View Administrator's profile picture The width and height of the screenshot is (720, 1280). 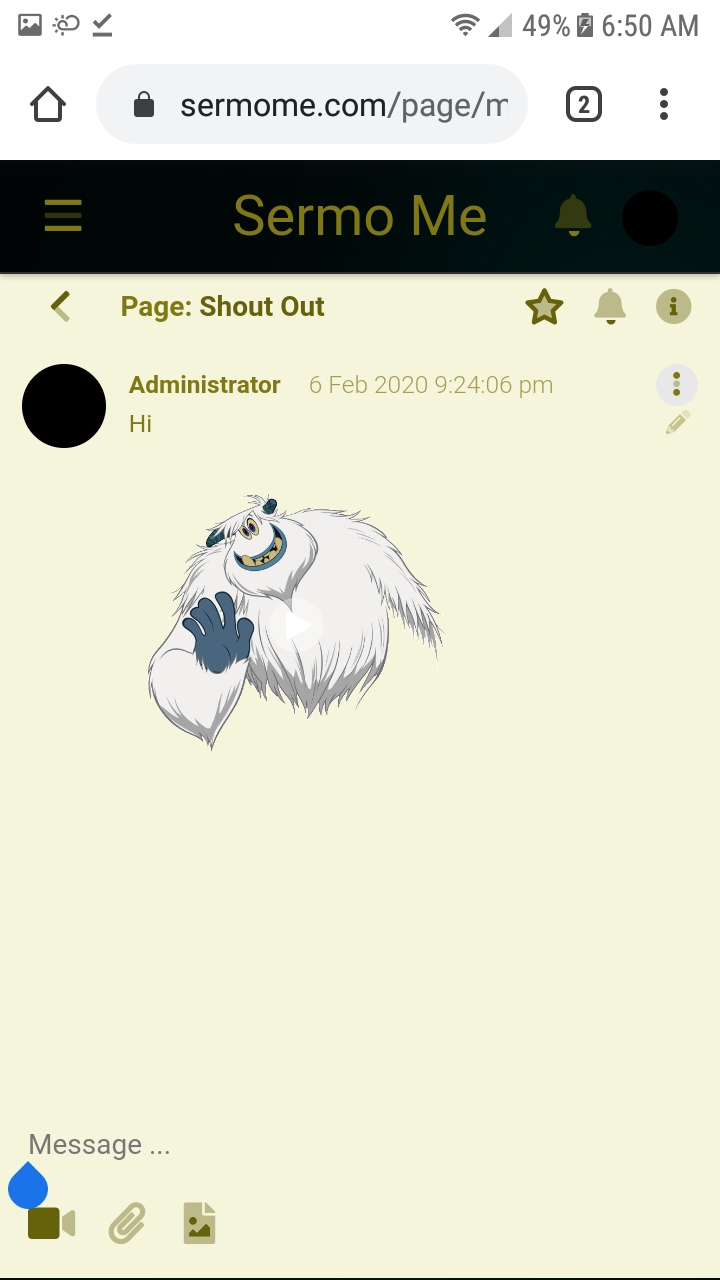coord(64,406)
